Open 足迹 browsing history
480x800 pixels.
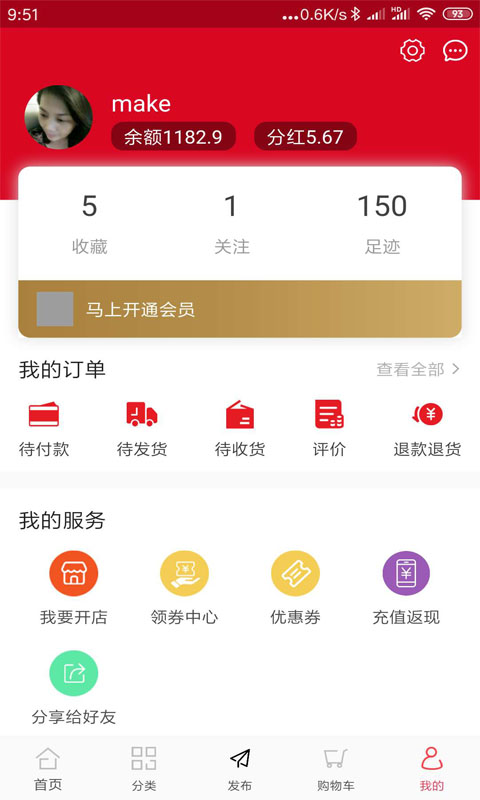point(382,224)
